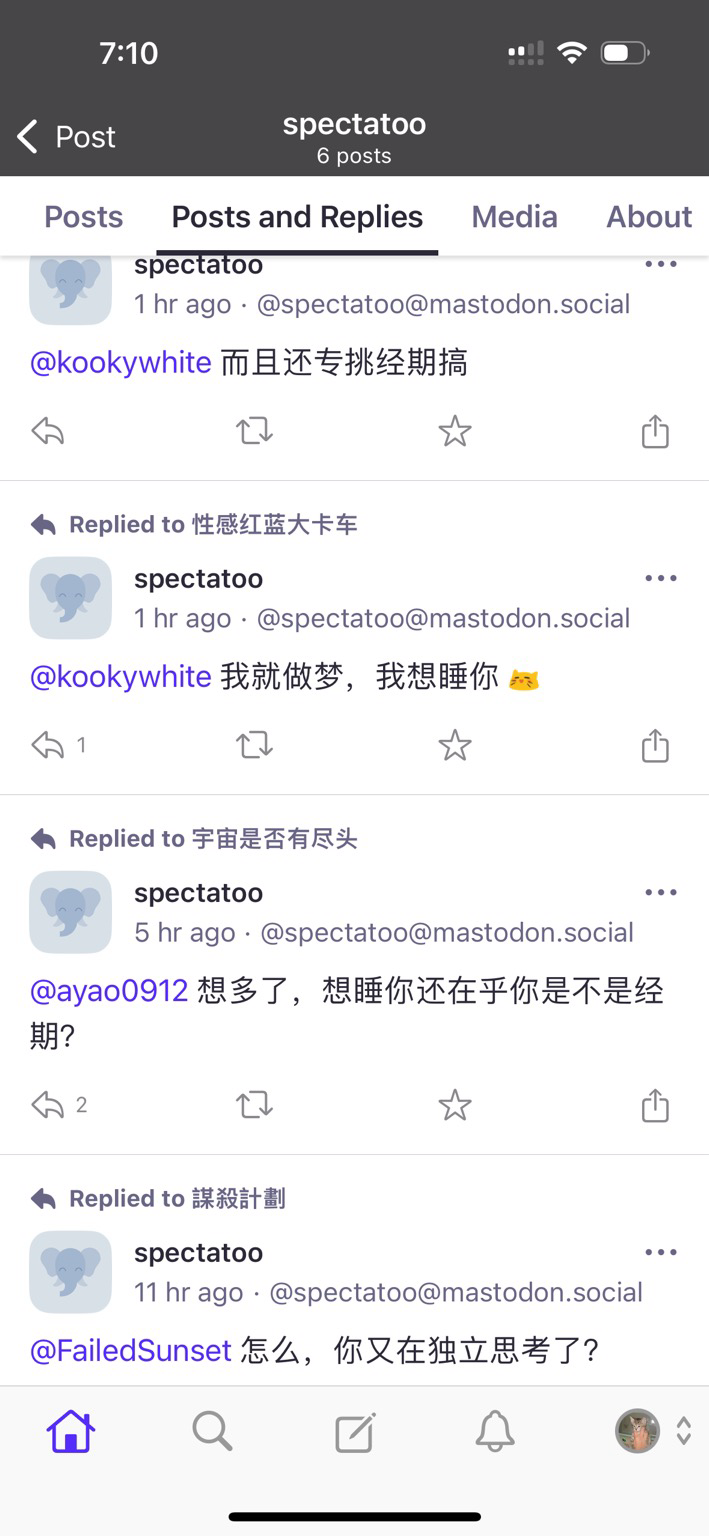Boost the 我就做梦 post
The width and height of the screenshot is (709, 1536).
point(254,745)
